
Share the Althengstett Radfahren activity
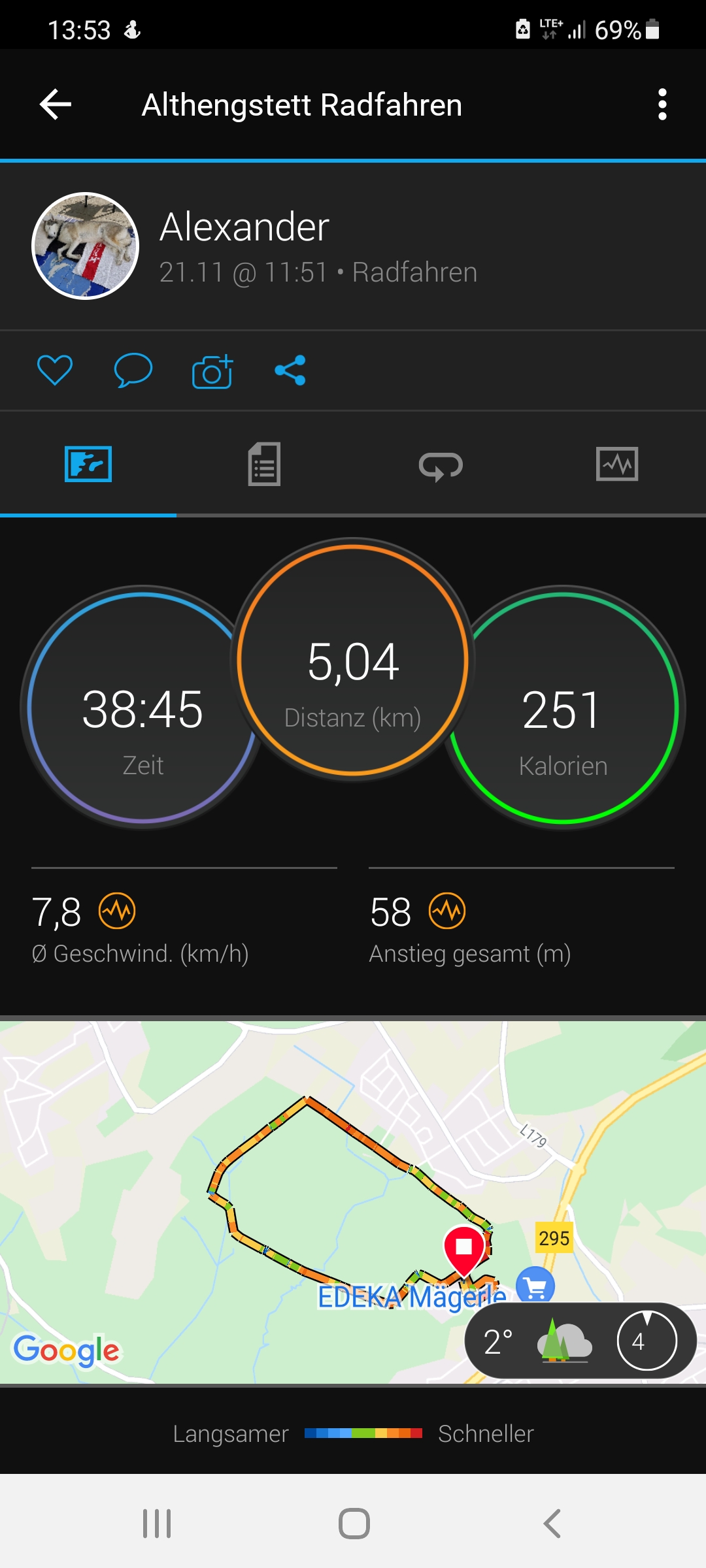point(290,370)
